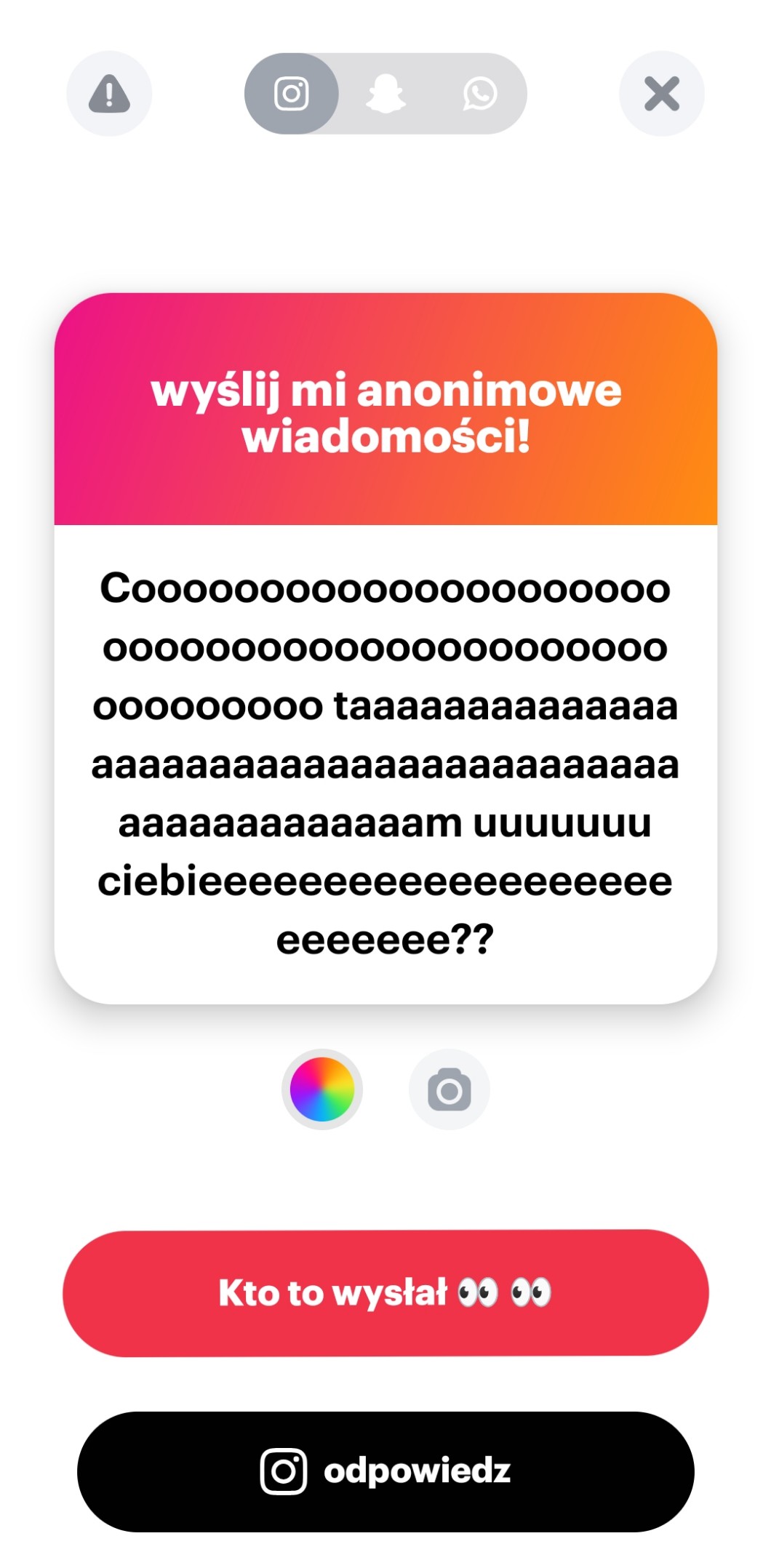Open the camera background option

pos(449,1089)
